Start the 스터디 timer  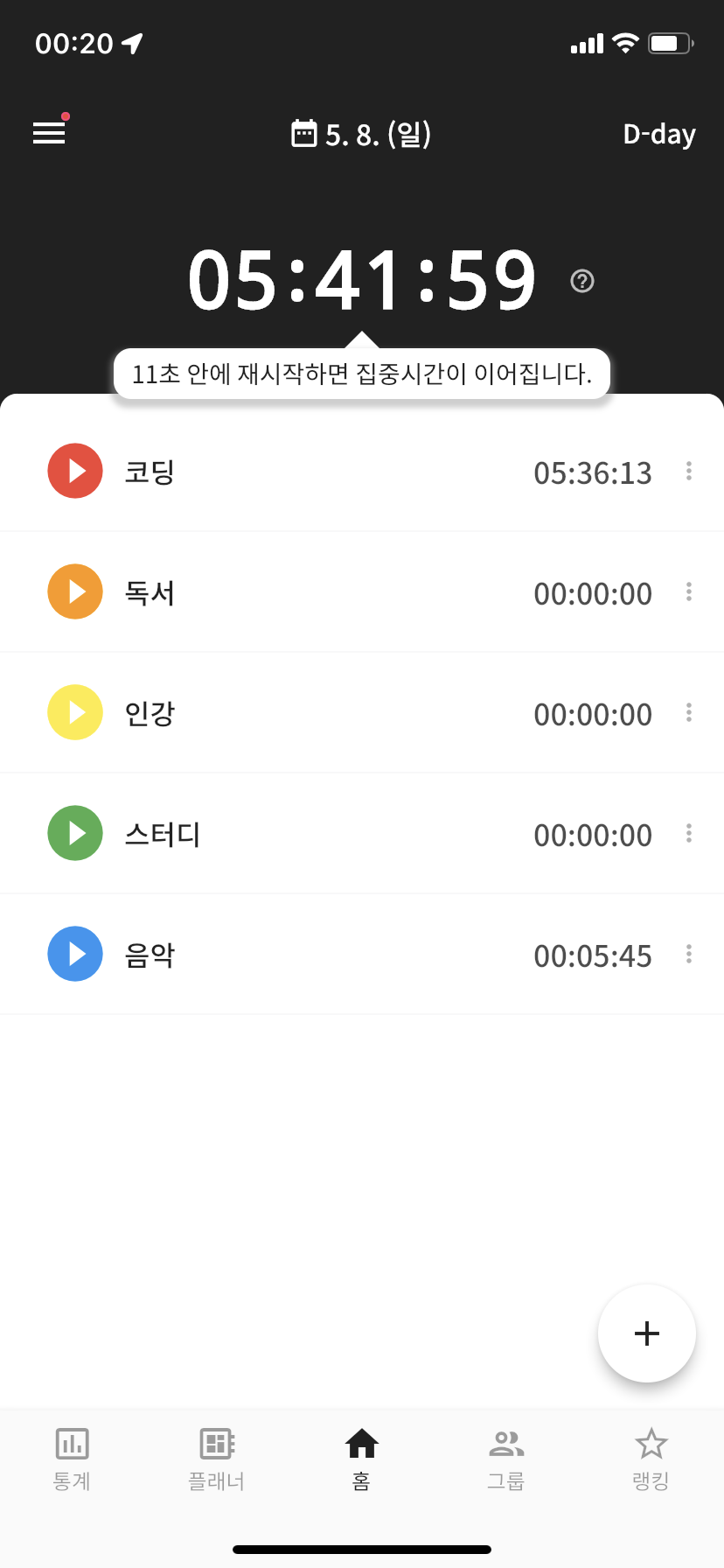(x=75, y=833)
